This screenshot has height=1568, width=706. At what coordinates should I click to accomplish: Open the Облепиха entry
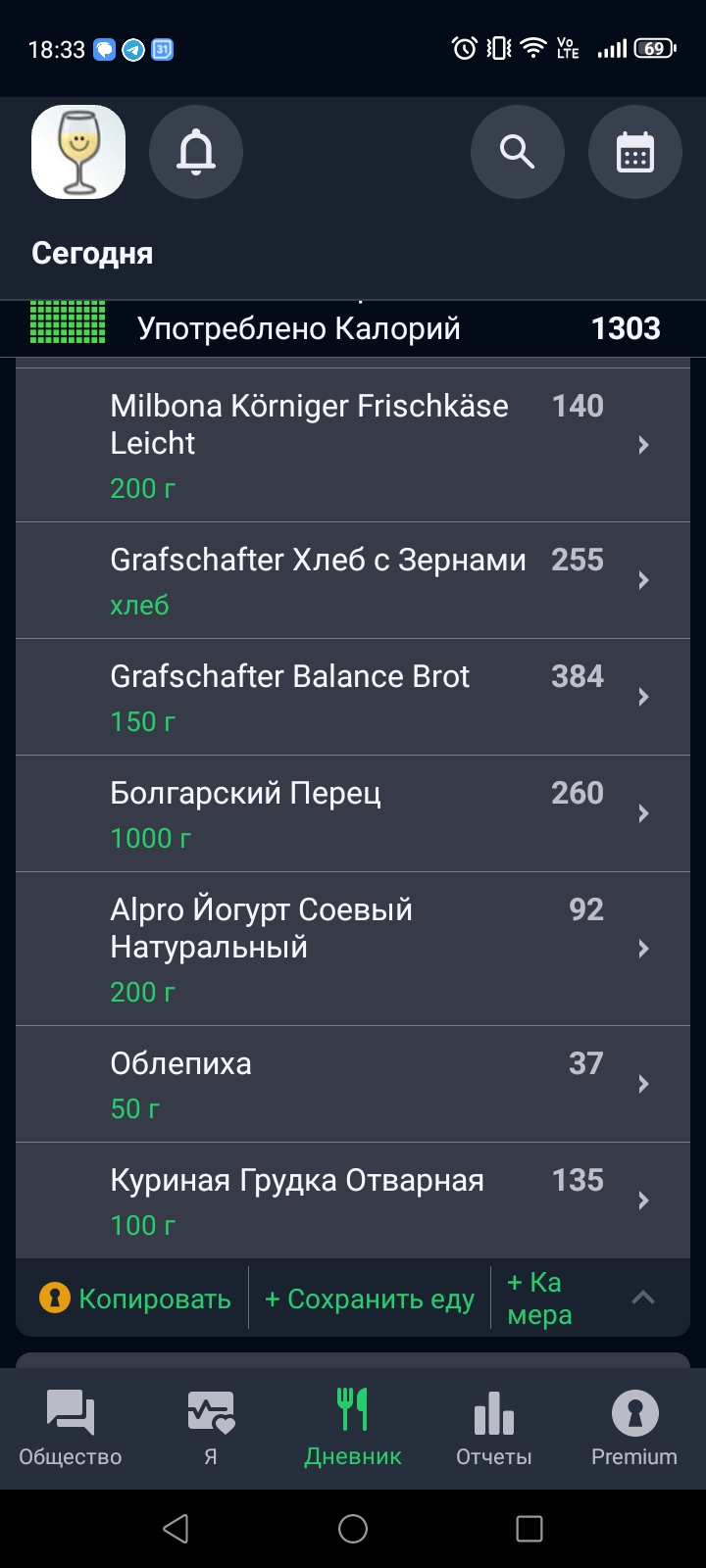point(353,1084)
